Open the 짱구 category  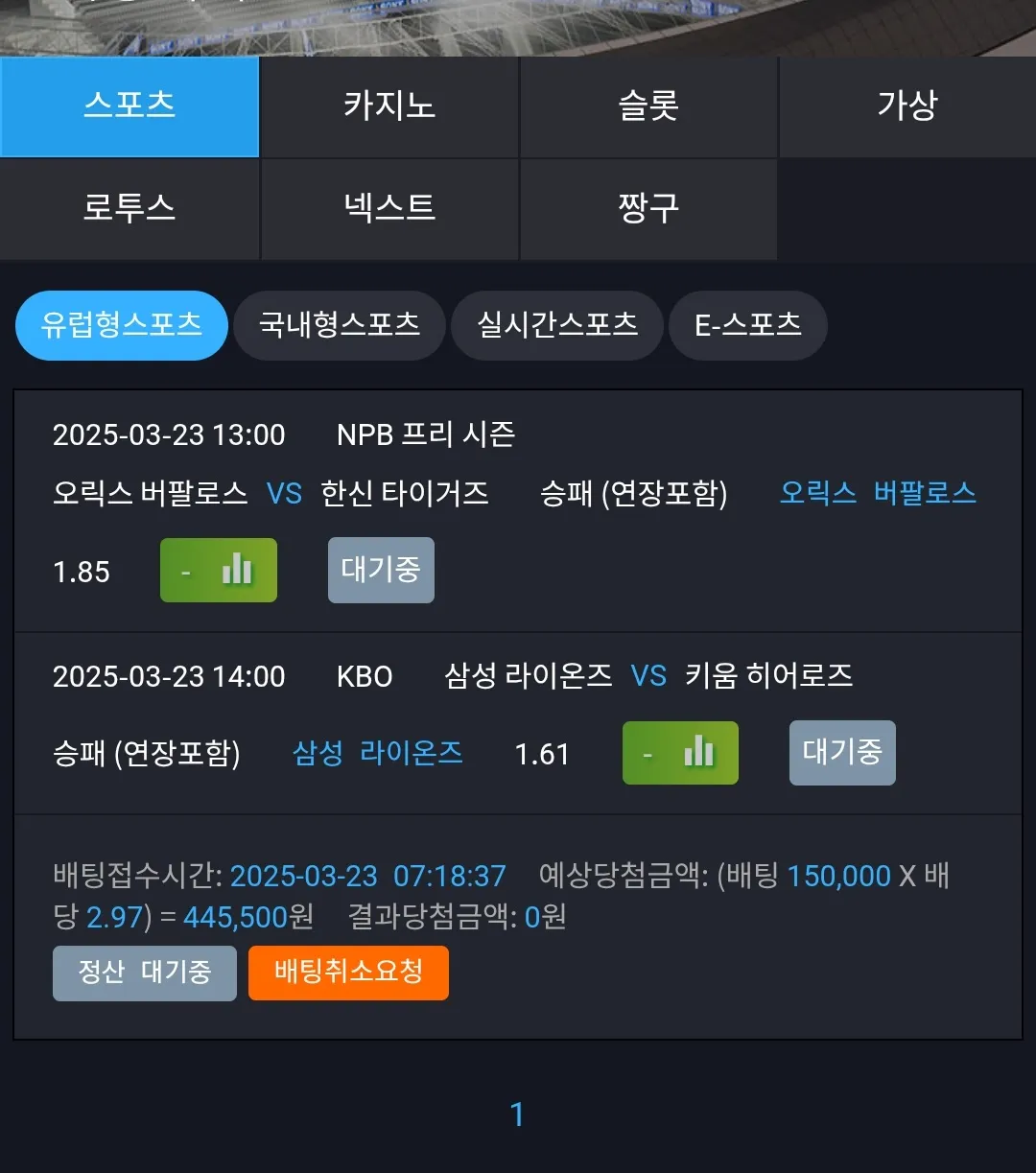click(648, 209)
